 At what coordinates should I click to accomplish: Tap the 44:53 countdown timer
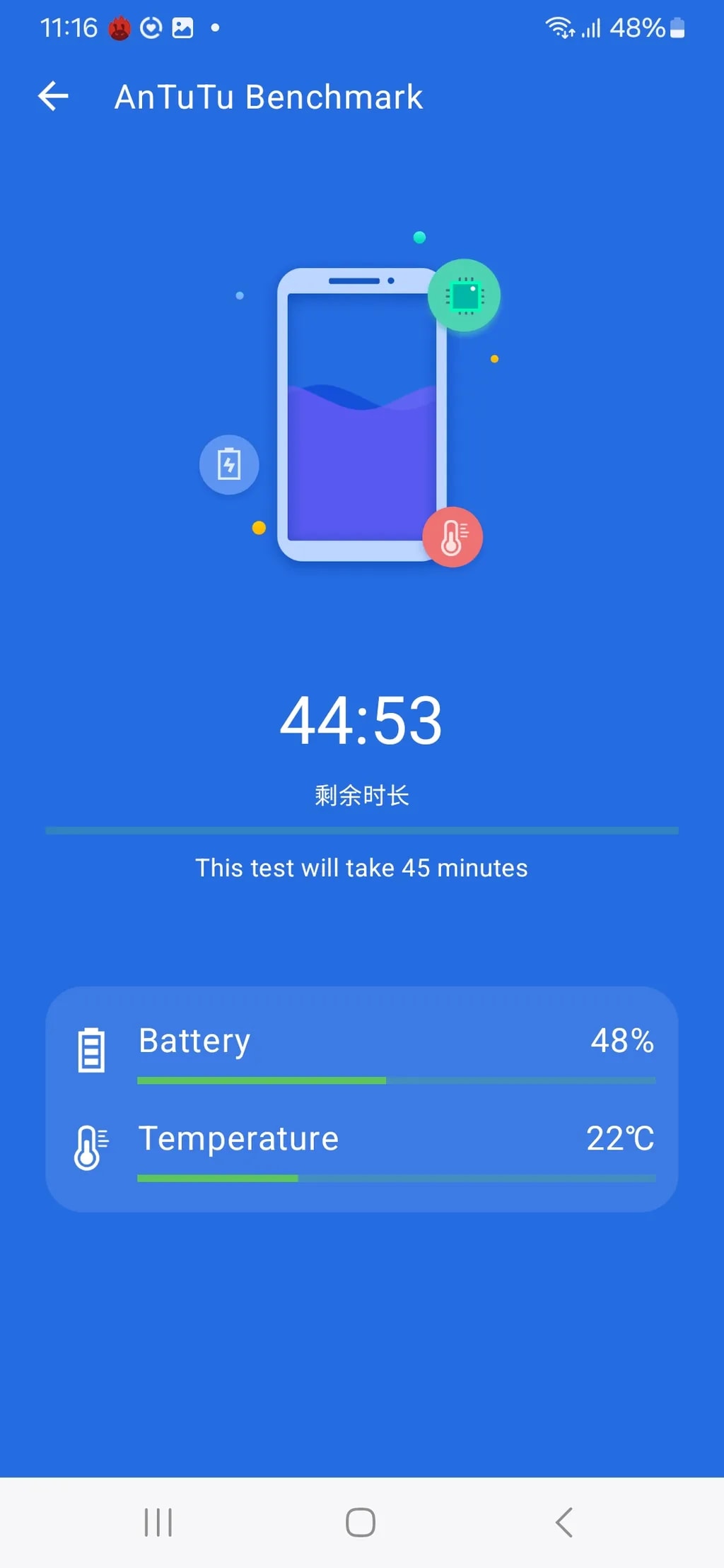tap(361, 720)
